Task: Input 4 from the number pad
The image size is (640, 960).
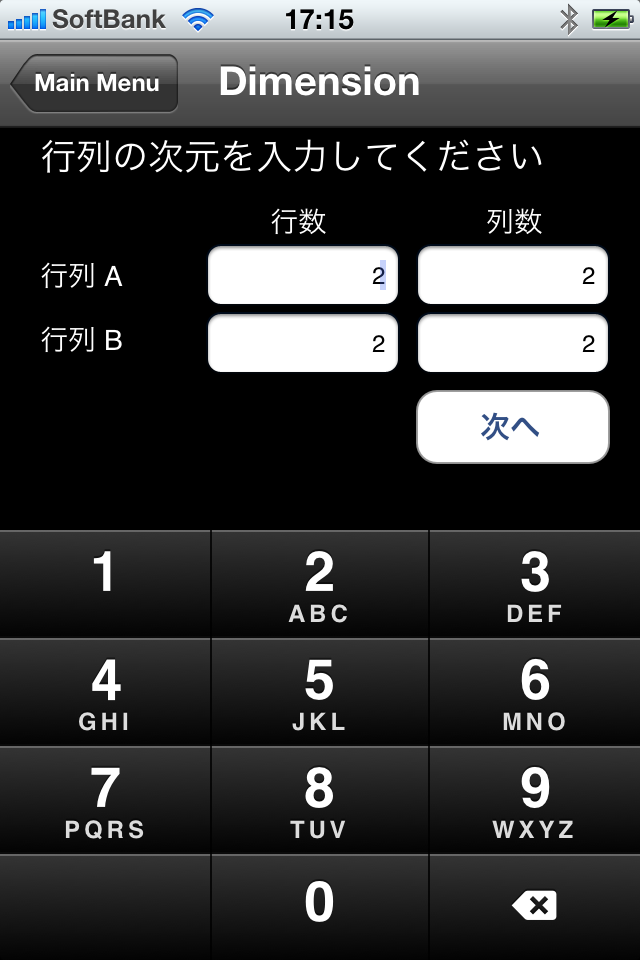Action: tap(105, 692)
